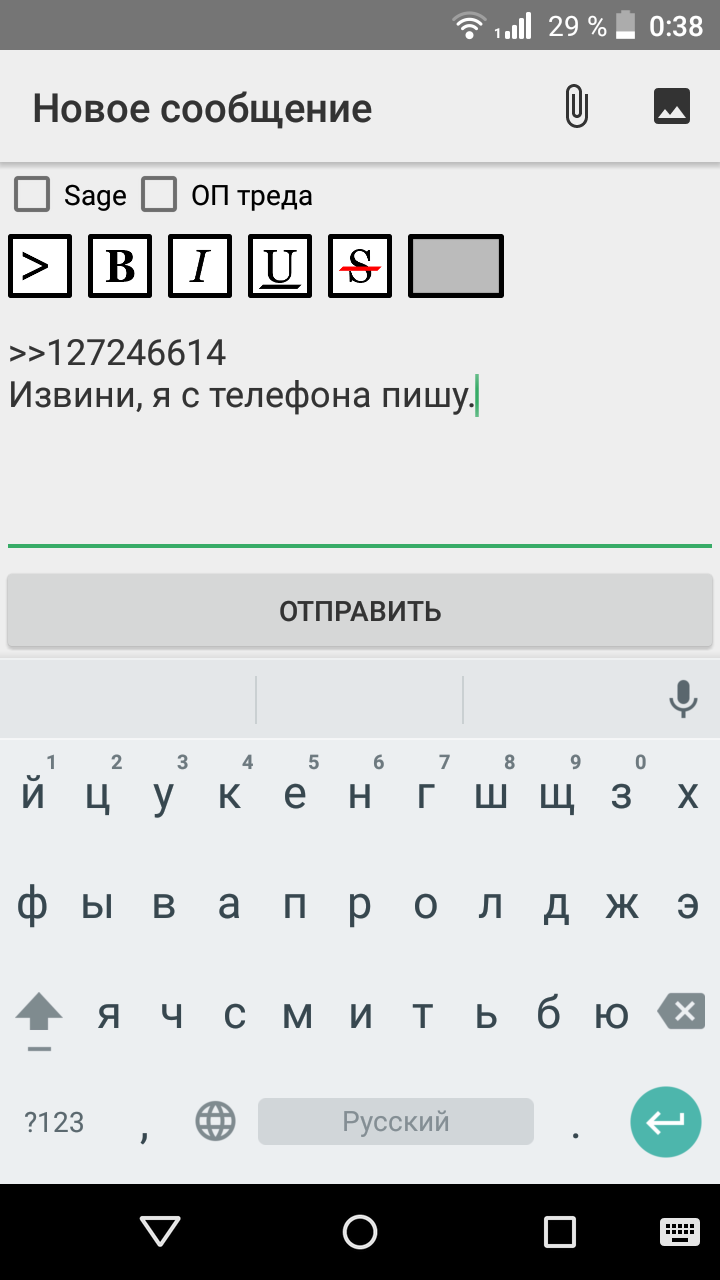Focus the message text field
720x1280 pixels.
click(360, 440)
